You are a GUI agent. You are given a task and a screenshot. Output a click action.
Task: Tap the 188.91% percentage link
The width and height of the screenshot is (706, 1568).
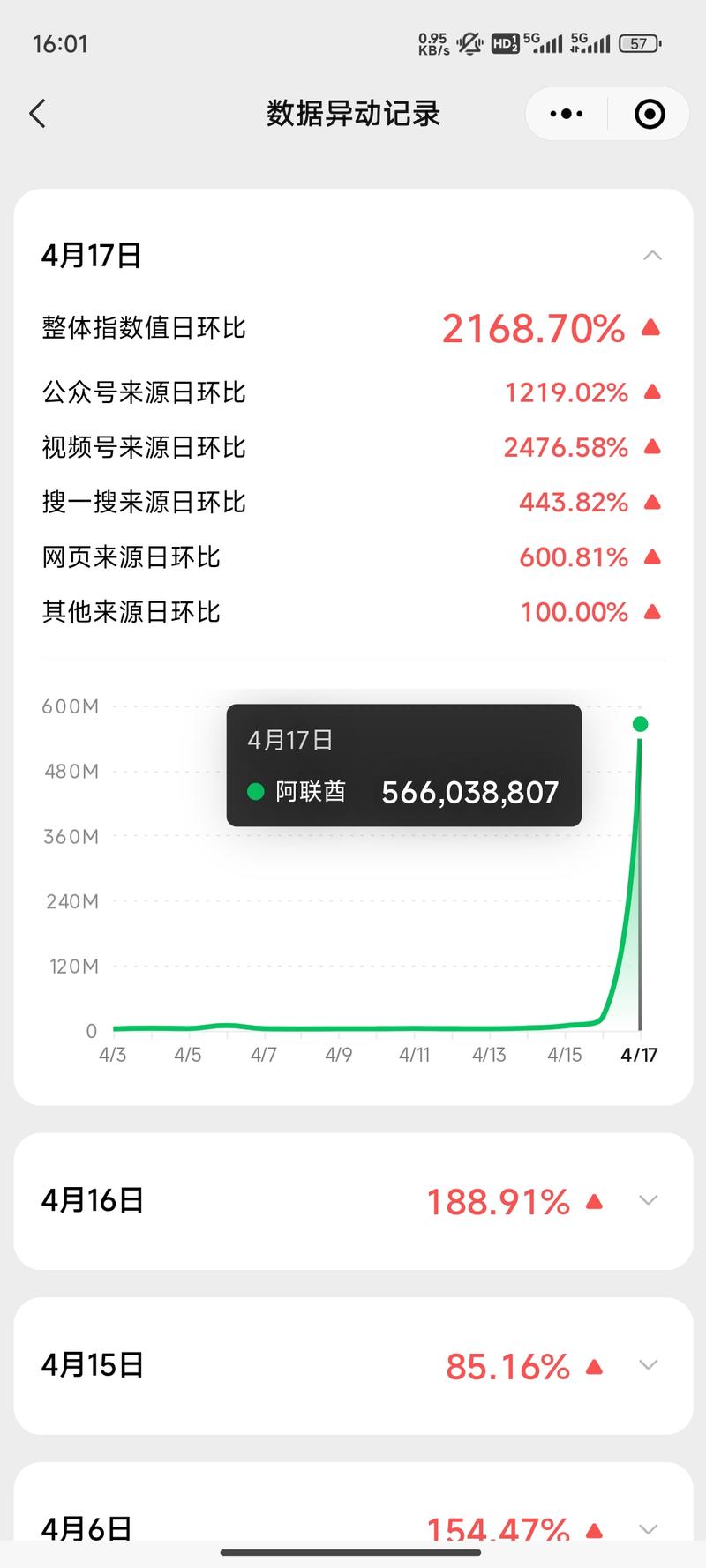498,1200
